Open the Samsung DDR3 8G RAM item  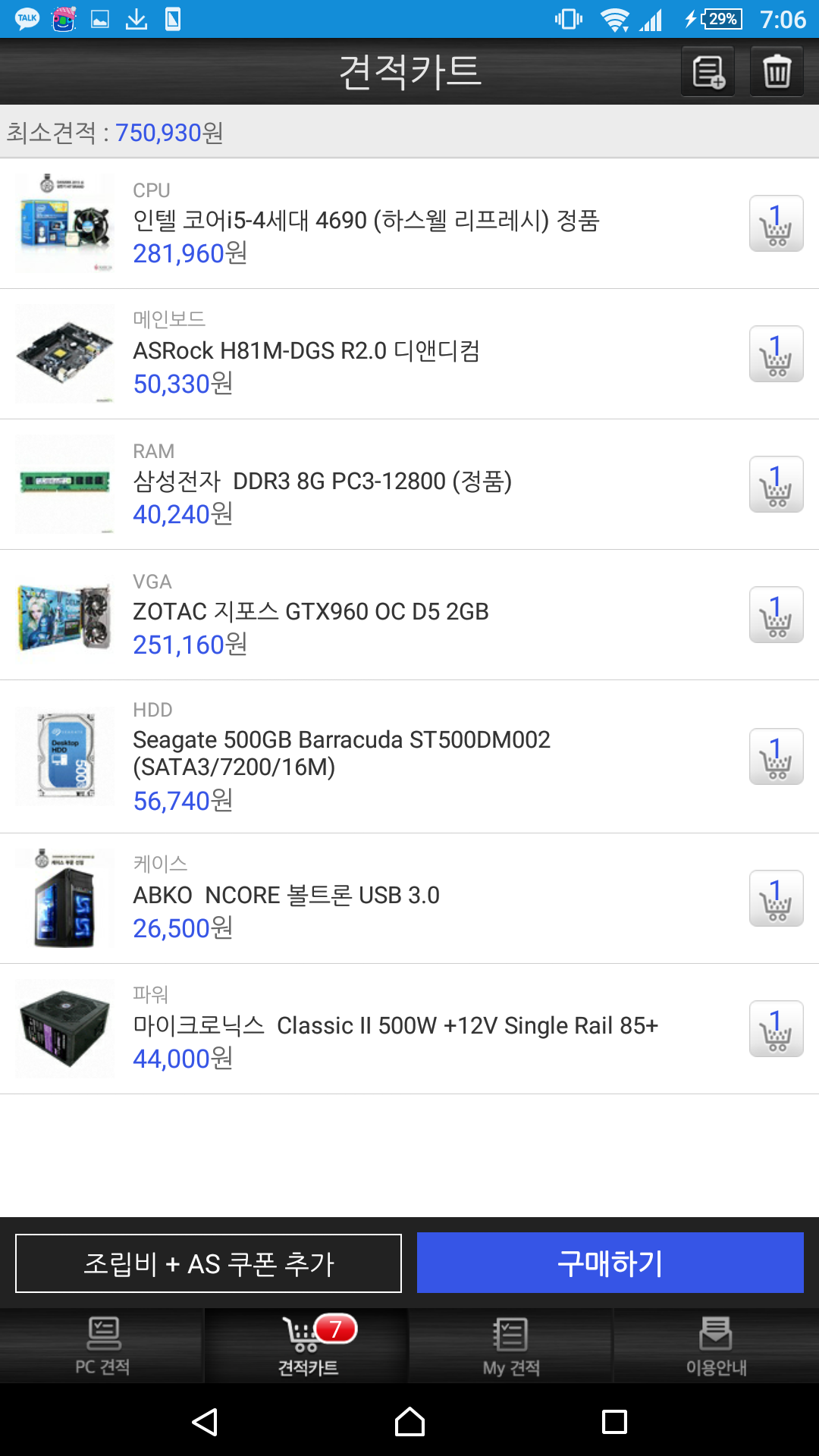coord(322,482)
